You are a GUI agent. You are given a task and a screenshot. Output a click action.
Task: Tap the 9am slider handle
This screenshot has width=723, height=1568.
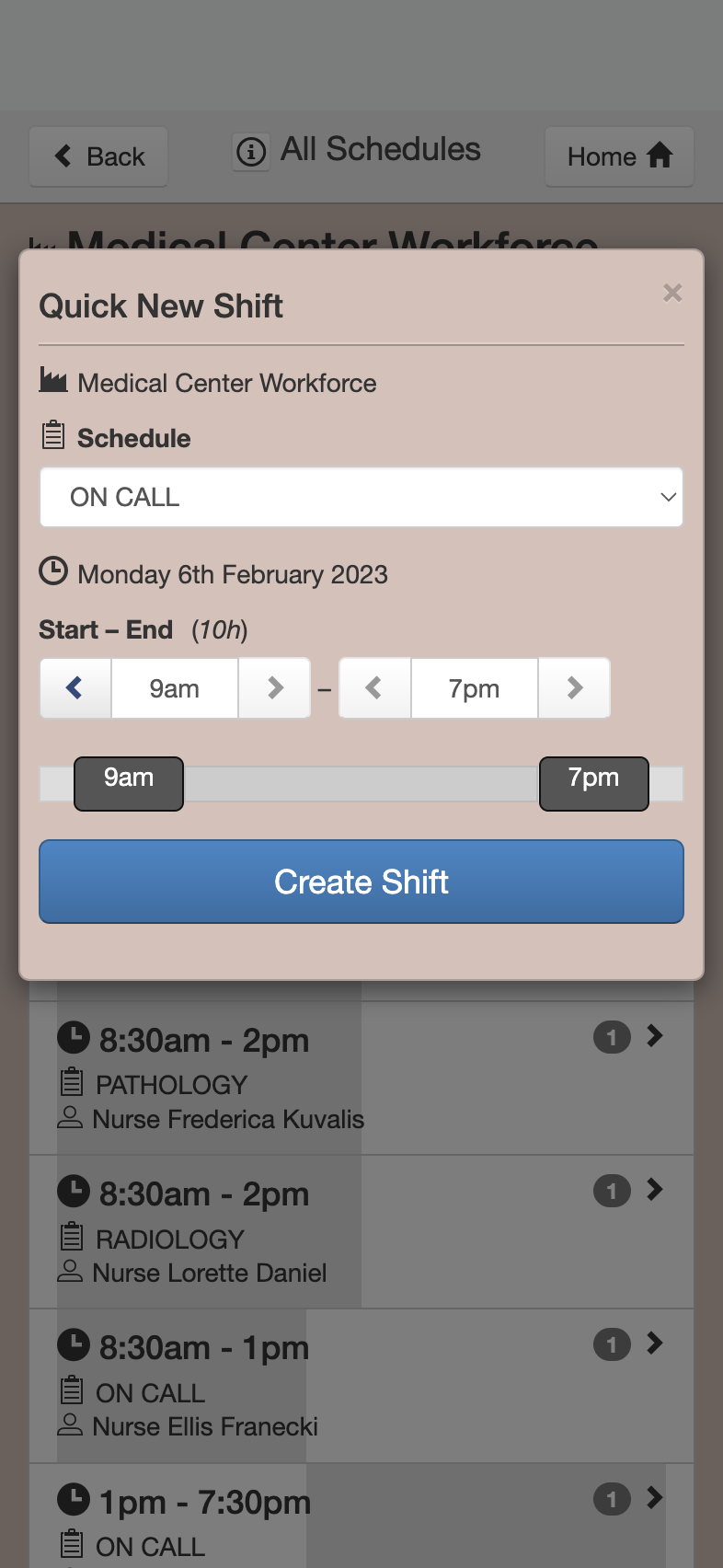click(x=129, y=784)
